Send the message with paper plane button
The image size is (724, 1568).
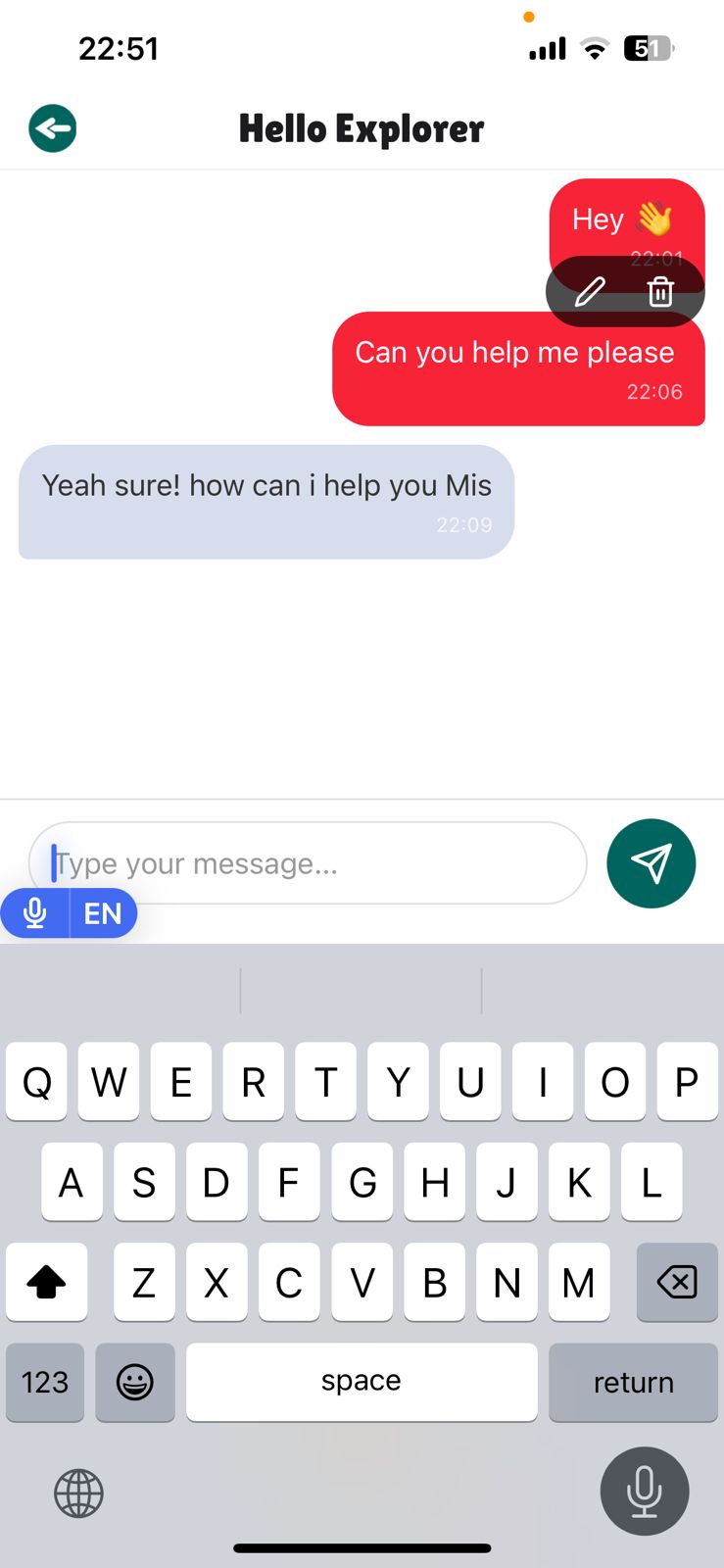coord(651,863)
